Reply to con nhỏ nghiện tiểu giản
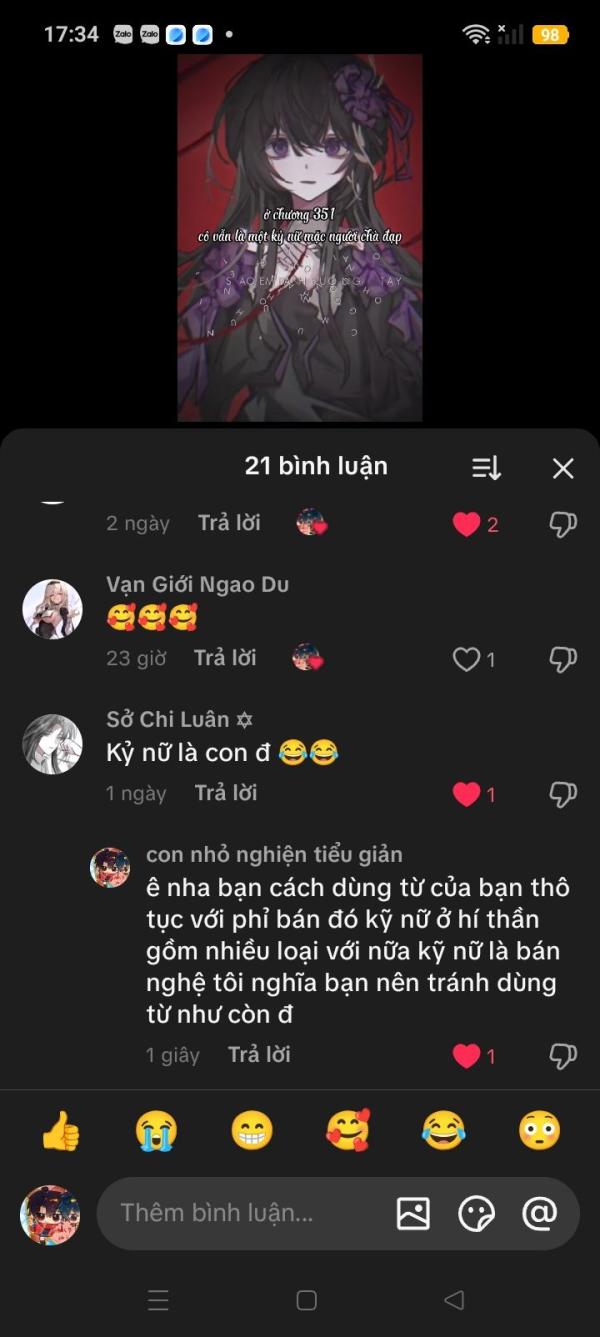 click(259, 1055)
